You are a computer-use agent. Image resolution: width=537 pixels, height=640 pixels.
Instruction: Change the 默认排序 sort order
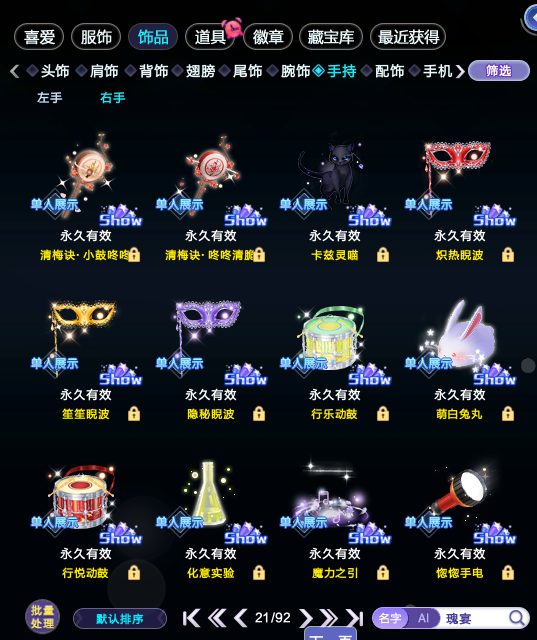(x=120, y=619)
